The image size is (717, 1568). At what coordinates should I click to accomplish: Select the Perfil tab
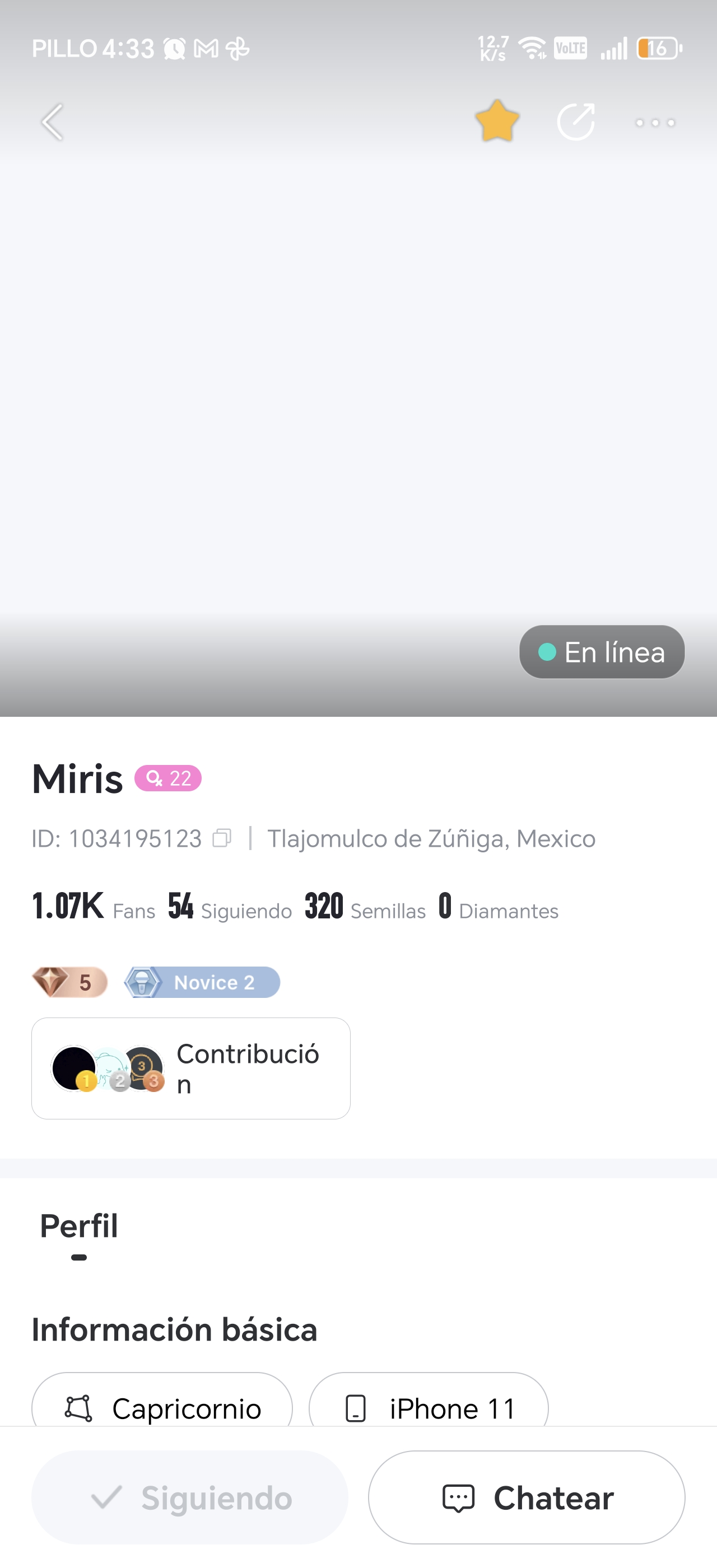pyautogui.click(x=78, y=1226)
